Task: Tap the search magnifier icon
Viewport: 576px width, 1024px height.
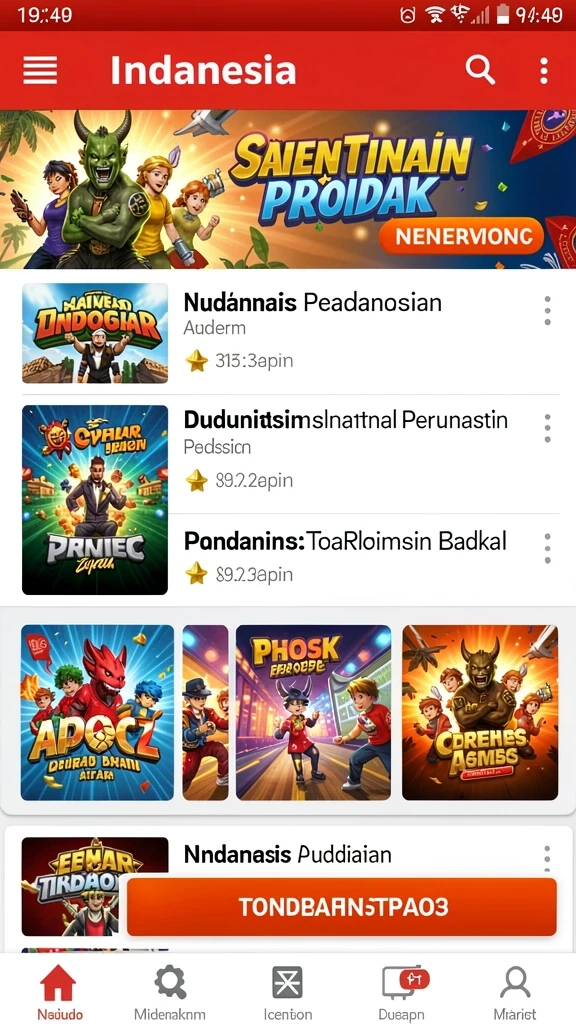Action: pos(480,70)
